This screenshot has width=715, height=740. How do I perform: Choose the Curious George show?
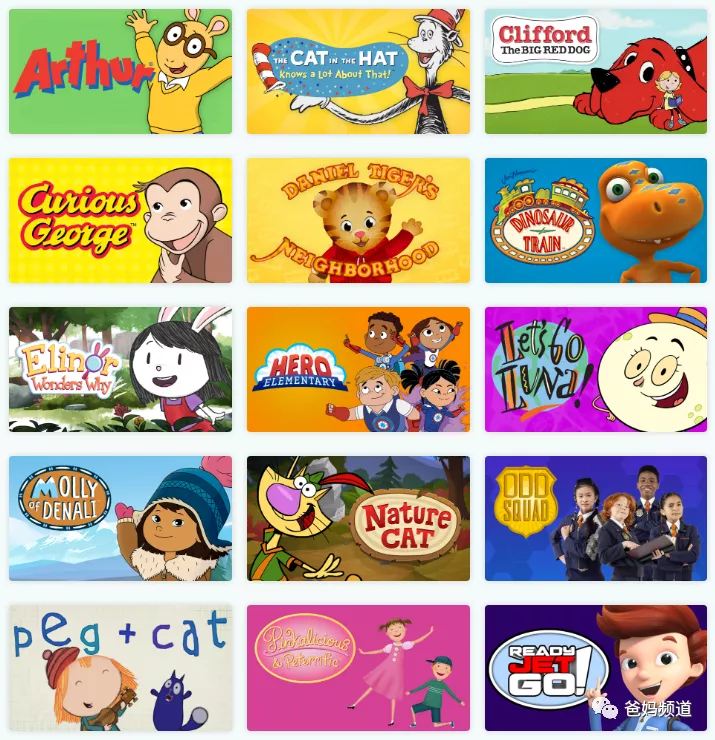pos(120,220)
